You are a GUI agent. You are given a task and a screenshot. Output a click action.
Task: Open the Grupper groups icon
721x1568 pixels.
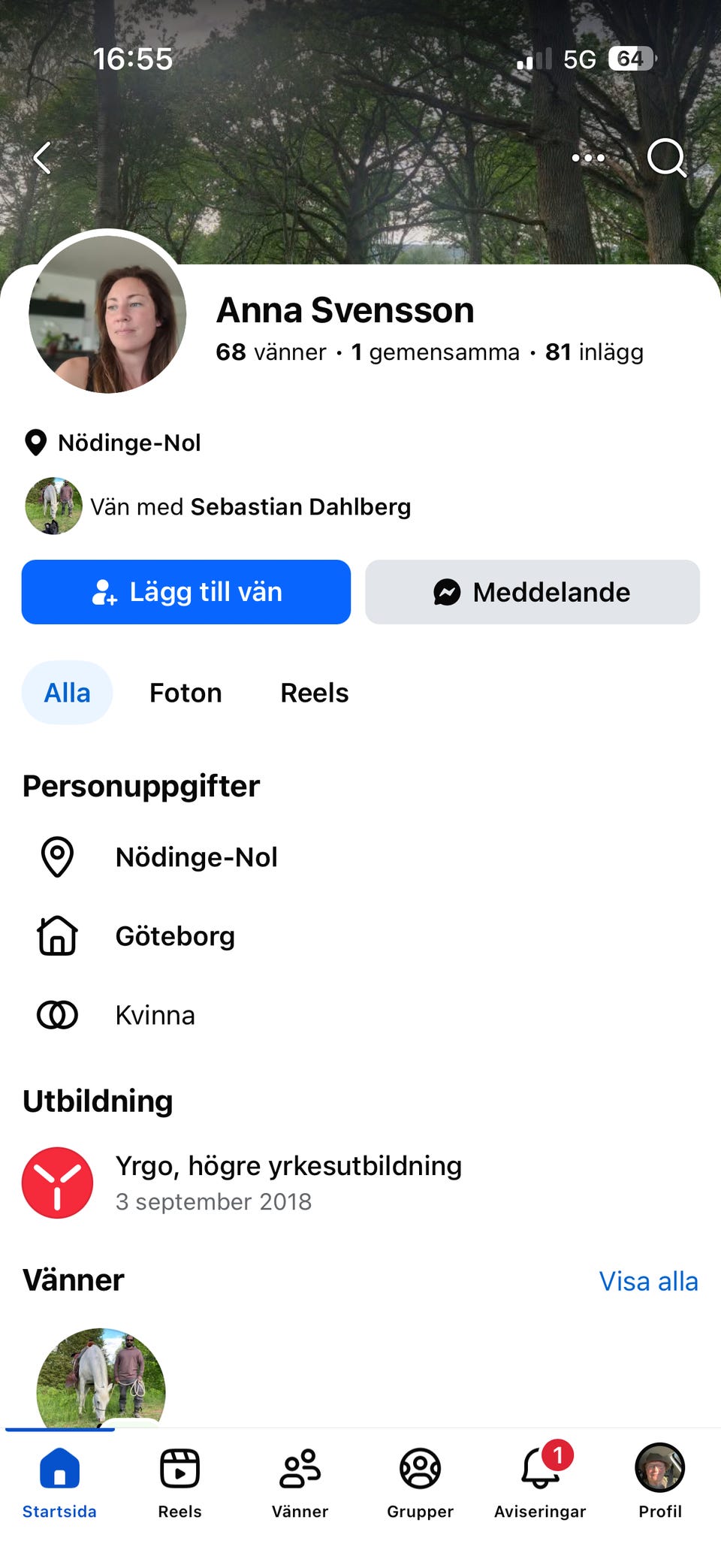419,1467
